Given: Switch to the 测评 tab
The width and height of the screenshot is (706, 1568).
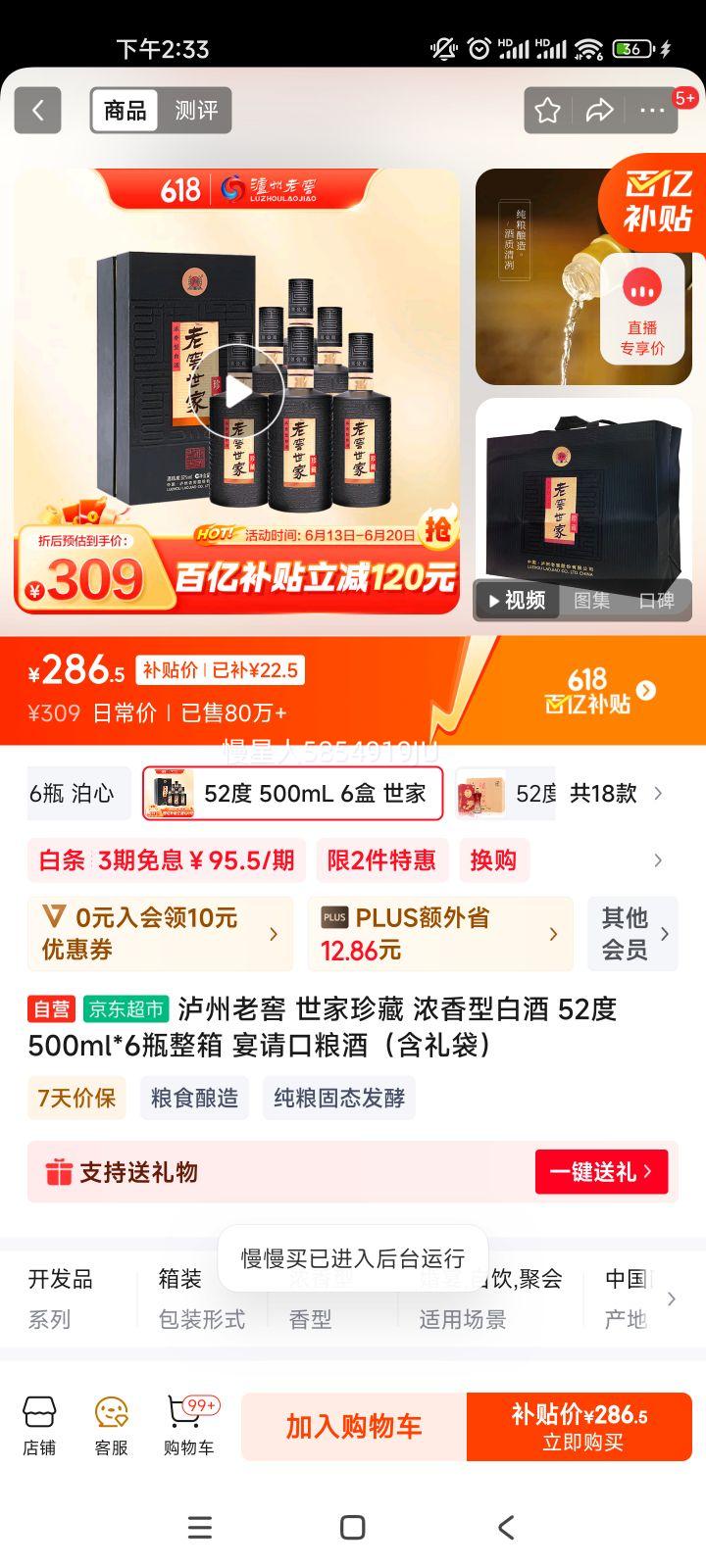Looking at the screenshot, I should (196, 110).
